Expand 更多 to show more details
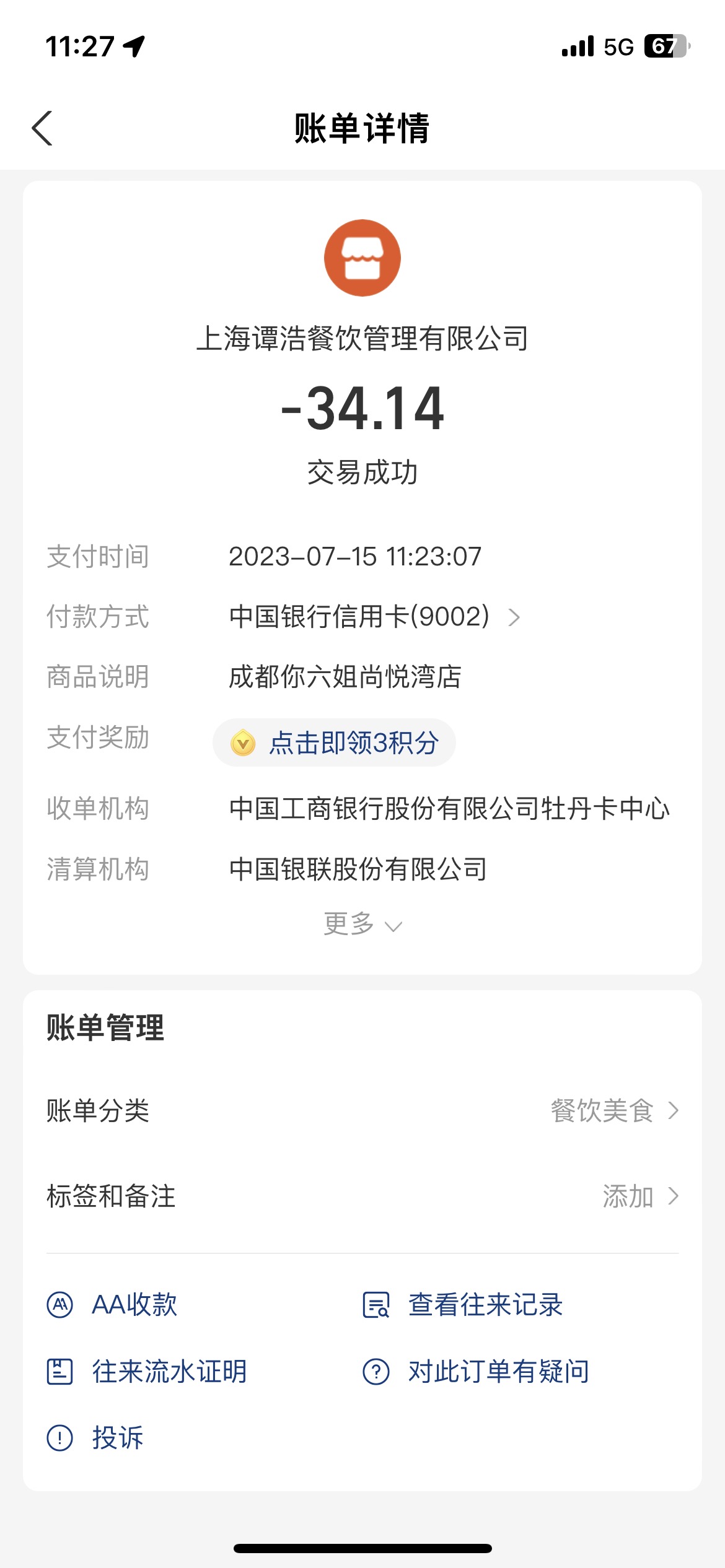Viewport: 725px width, 1568px height. click(362, 924)
